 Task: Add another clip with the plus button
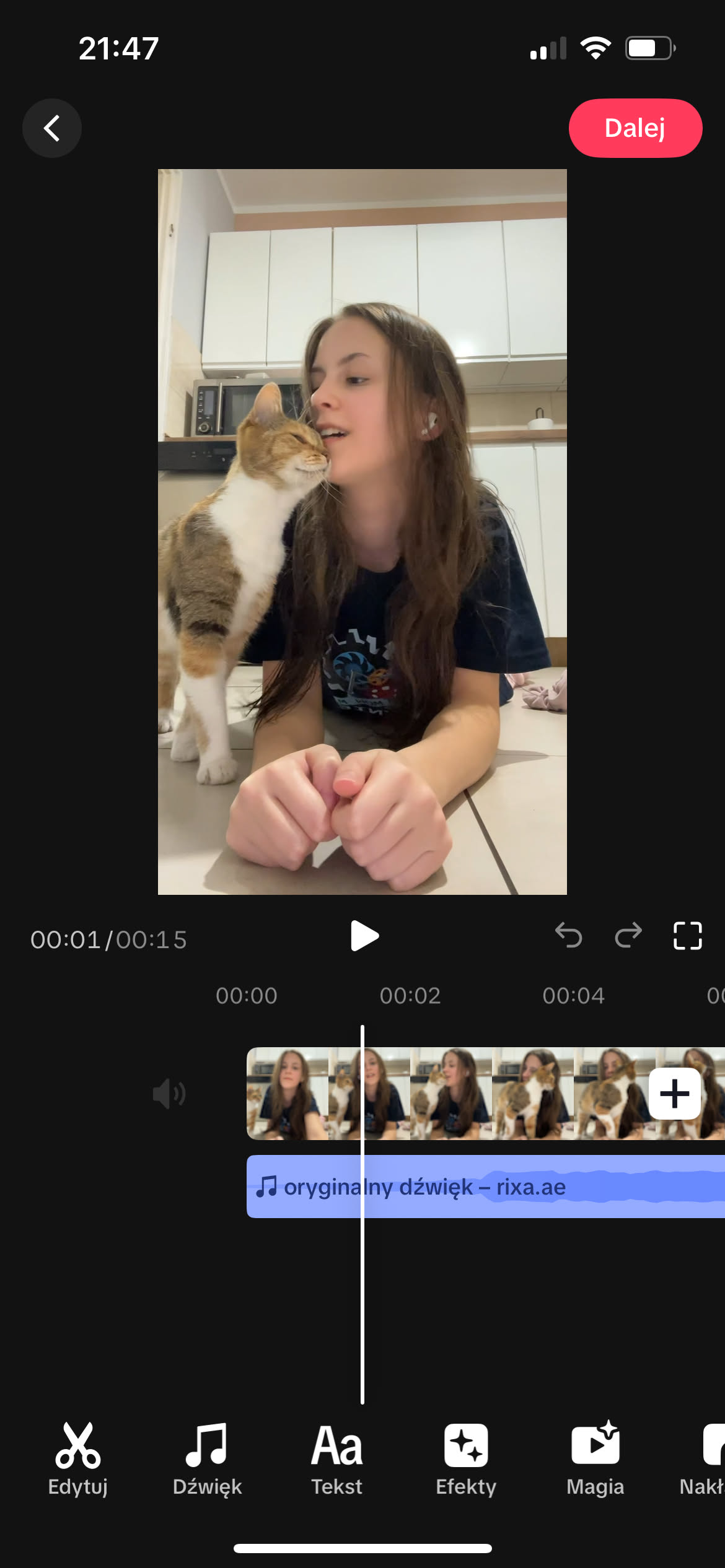[674, 1094]
